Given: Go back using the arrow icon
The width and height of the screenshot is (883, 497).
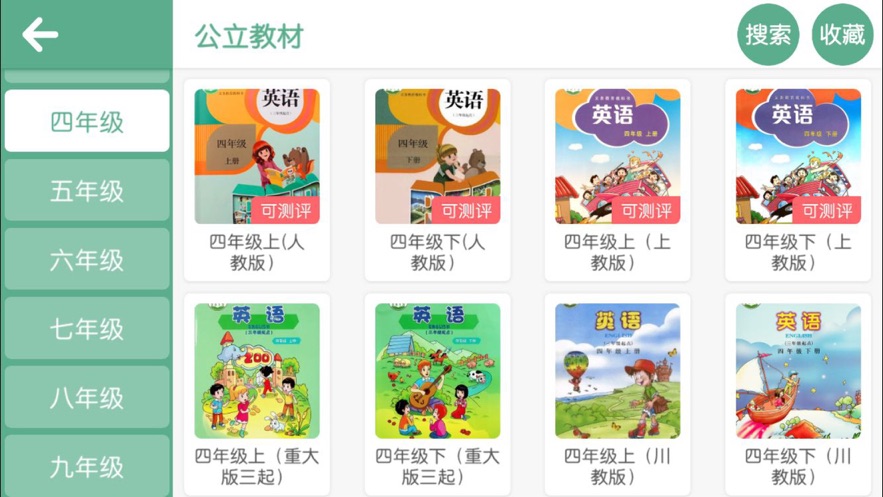Looking at the screenshot, I should (40, 35).
